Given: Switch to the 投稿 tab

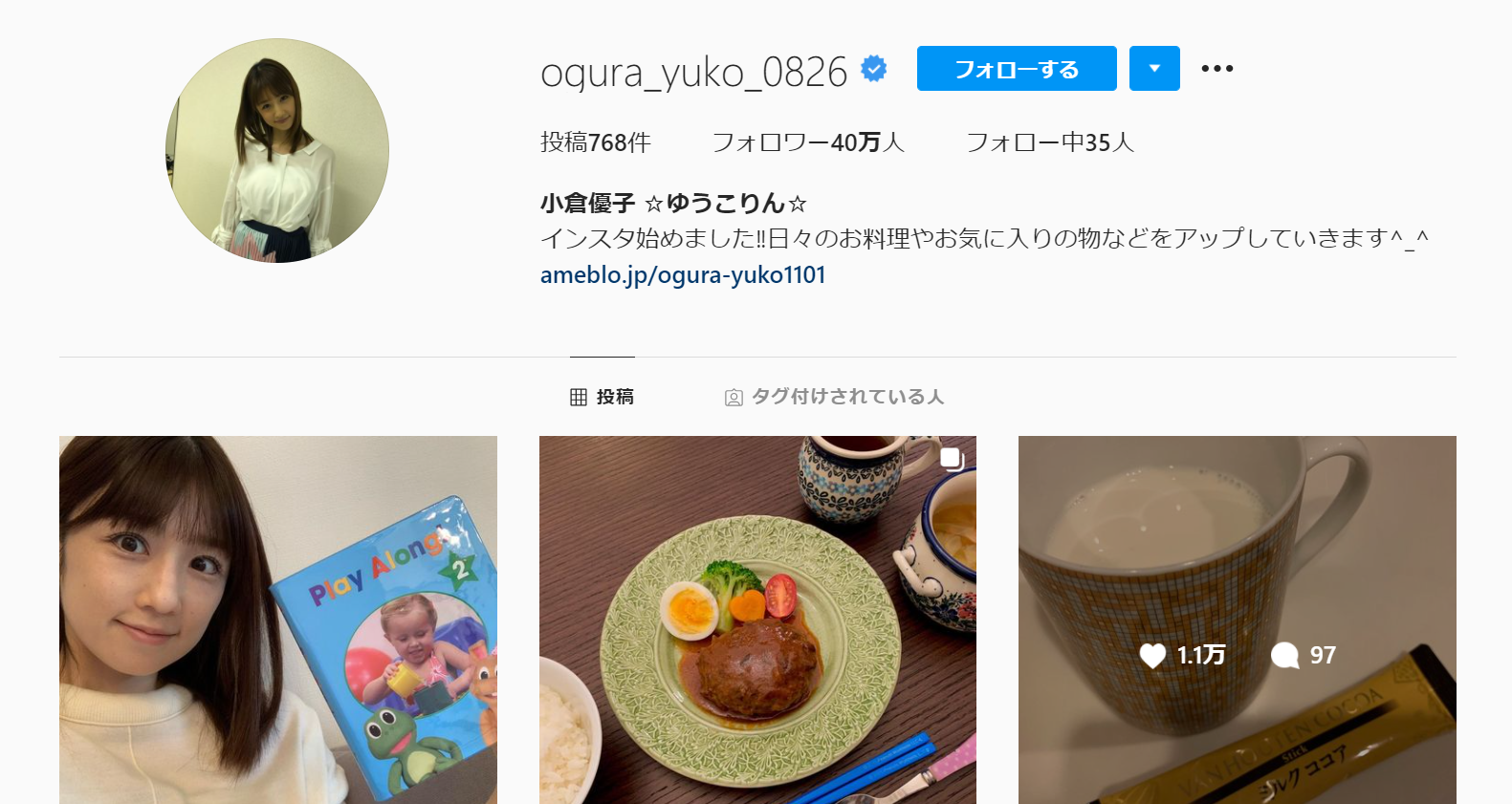Looking at the screenshot, I should [x=603, y=397].
